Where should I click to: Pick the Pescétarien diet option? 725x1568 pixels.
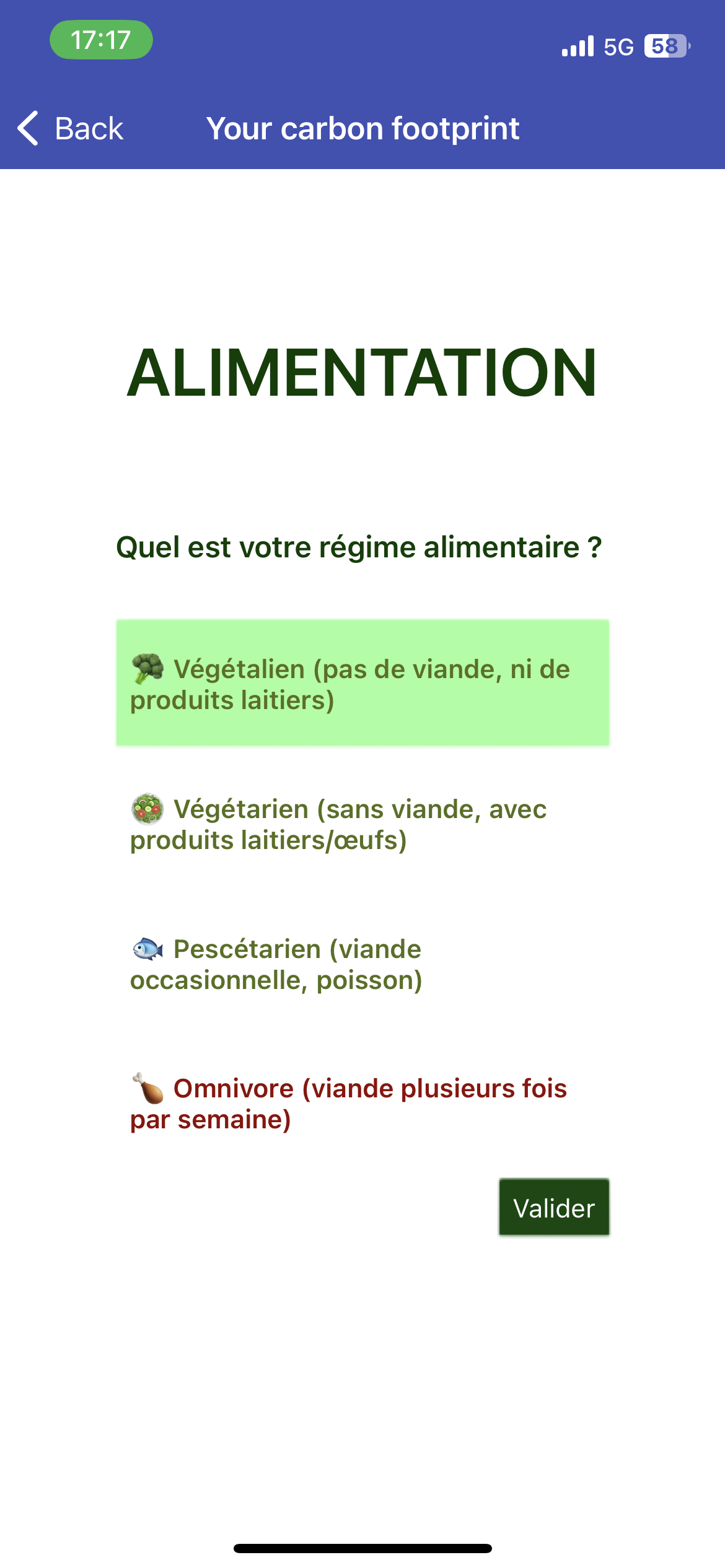click(362, 964)
